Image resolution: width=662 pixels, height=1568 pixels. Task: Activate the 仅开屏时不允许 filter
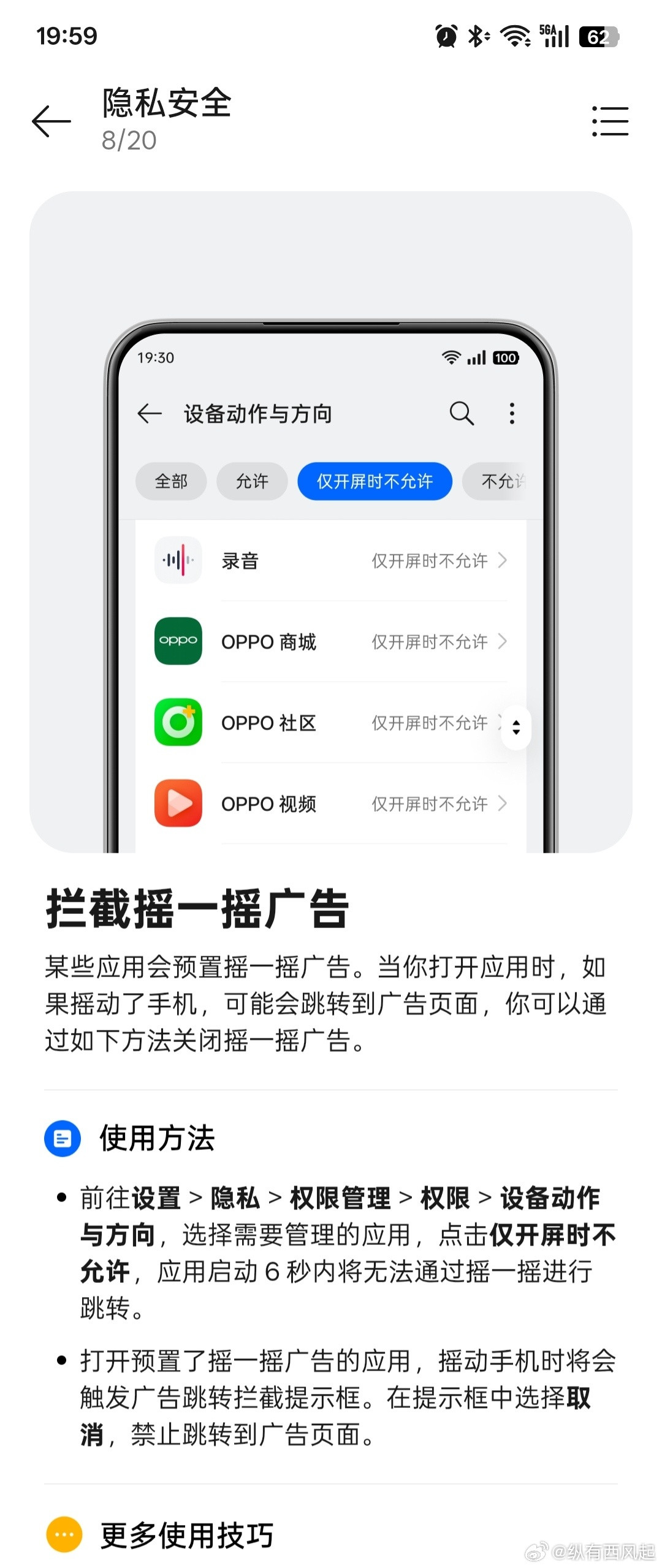click(x=375, y=482)
